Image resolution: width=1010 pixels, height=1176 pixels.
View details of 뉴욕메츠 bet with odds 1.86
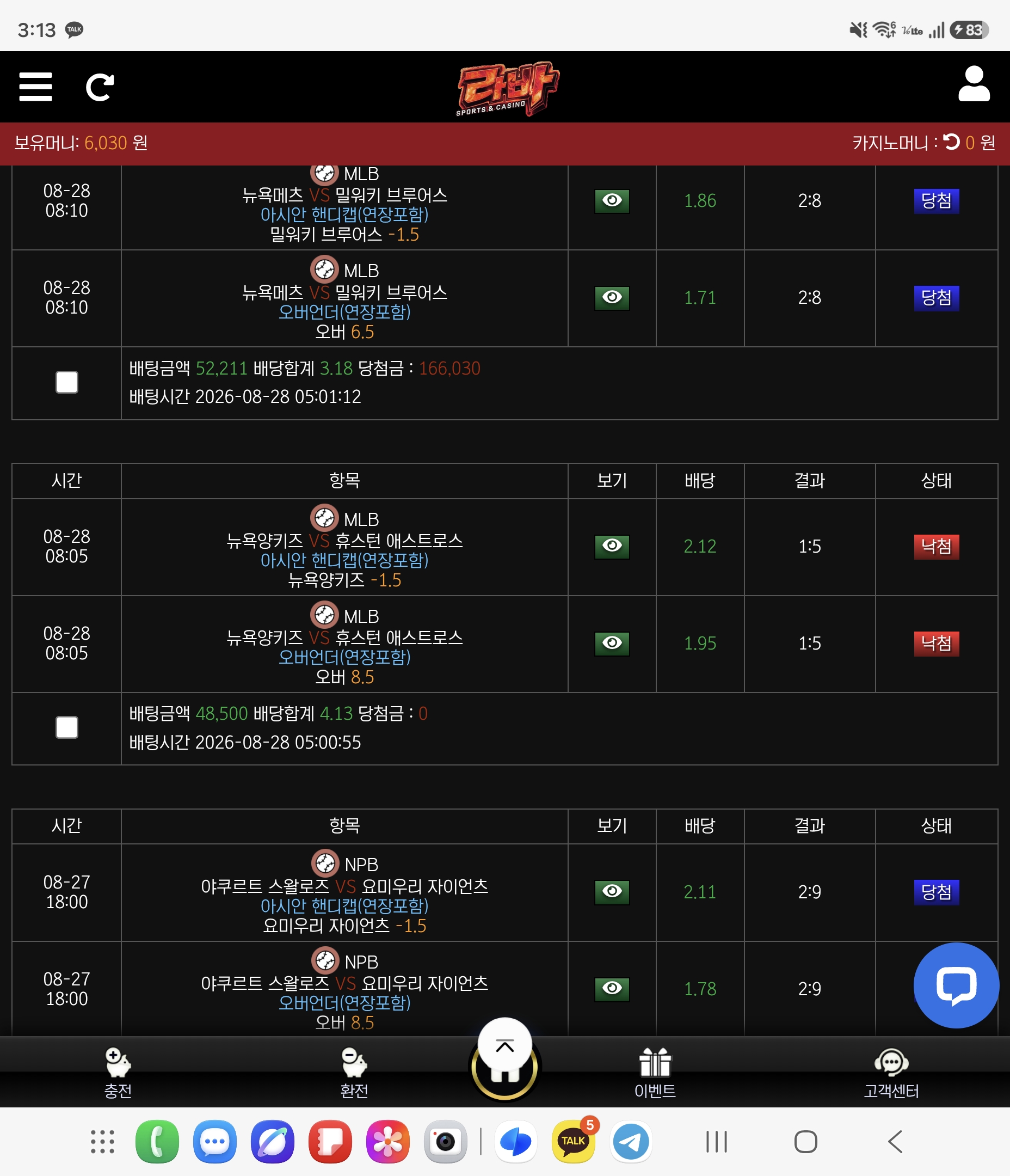pos(612,201)
